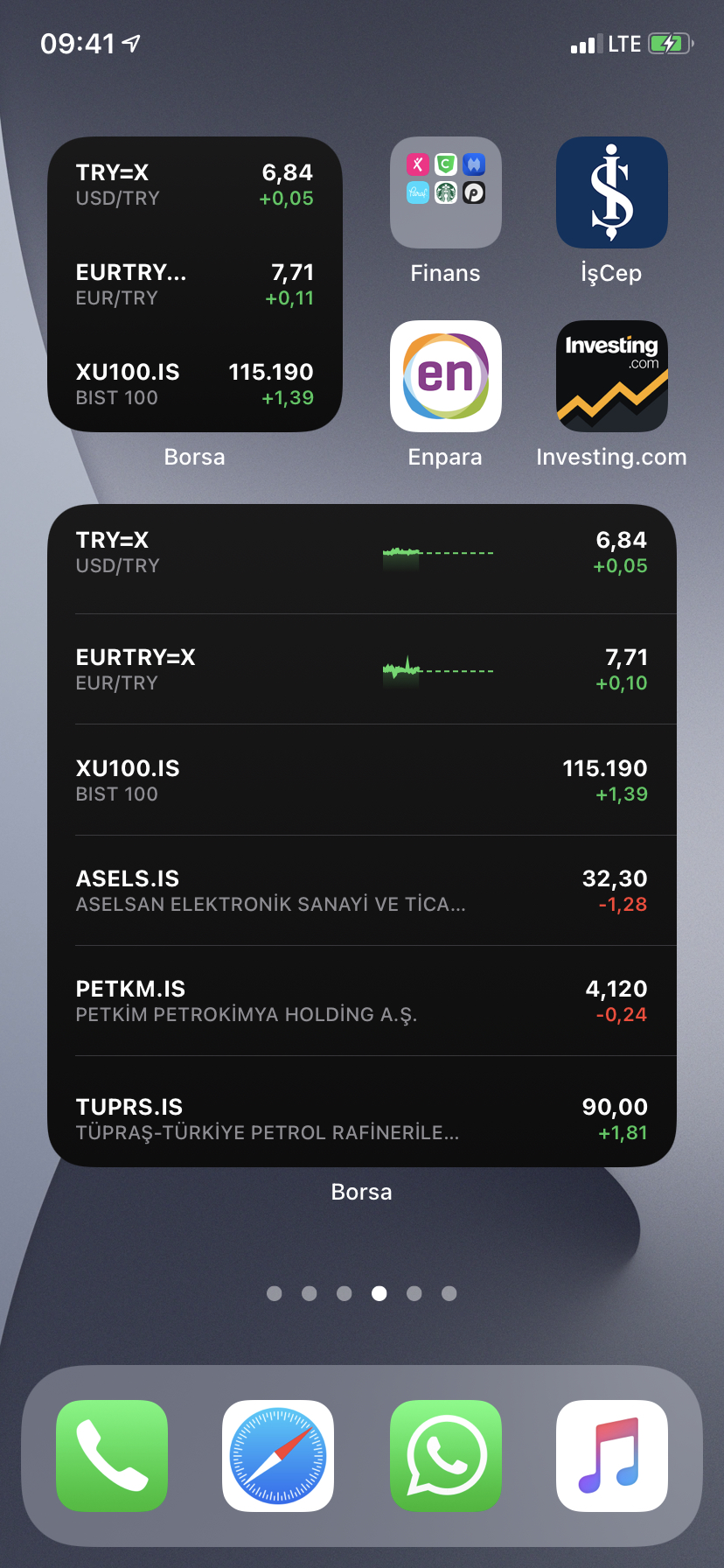
Task: Open PETKM.IS in the Borsa widget
Action: coord(362,1001)
